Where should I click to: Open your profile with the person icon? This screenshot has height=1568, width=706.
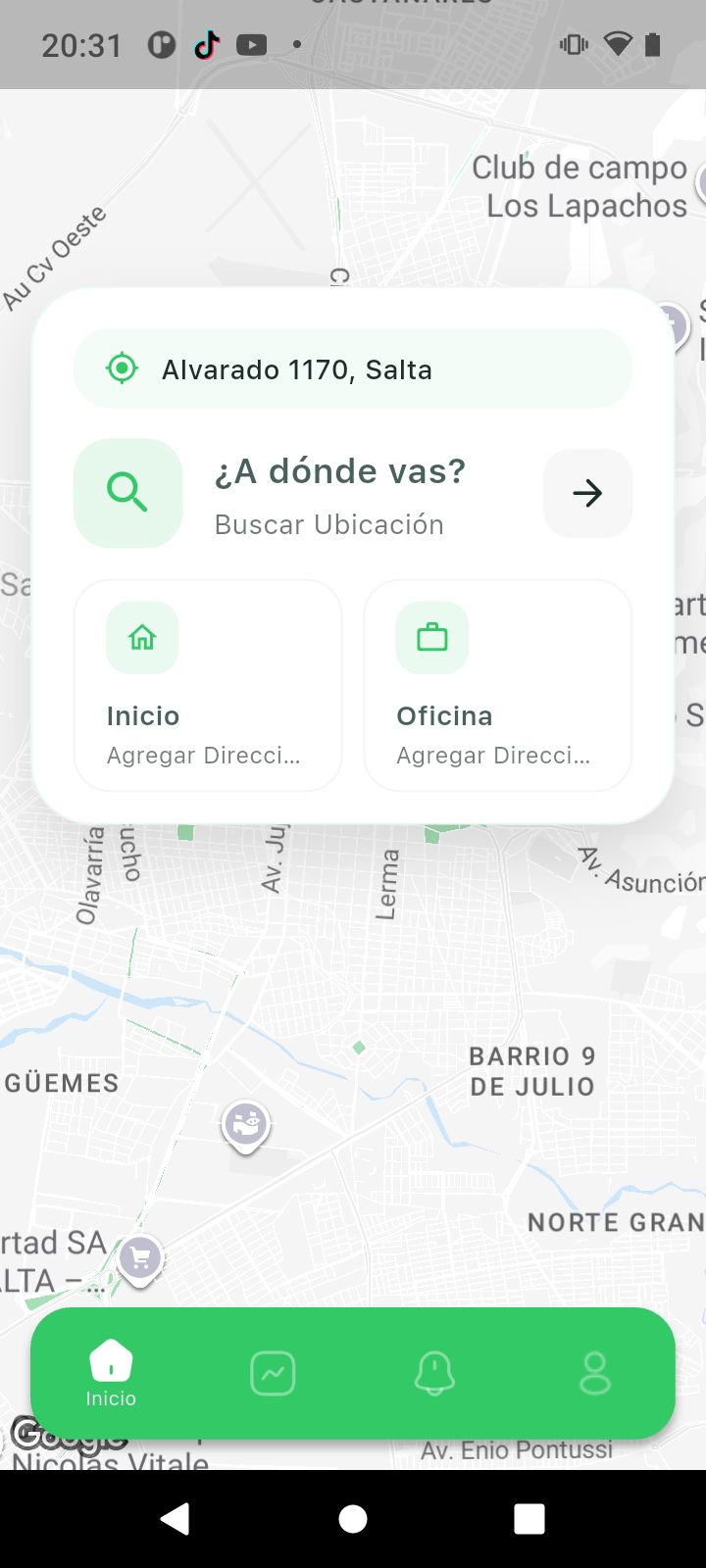pyautogui.click(x=594, y=1373)
